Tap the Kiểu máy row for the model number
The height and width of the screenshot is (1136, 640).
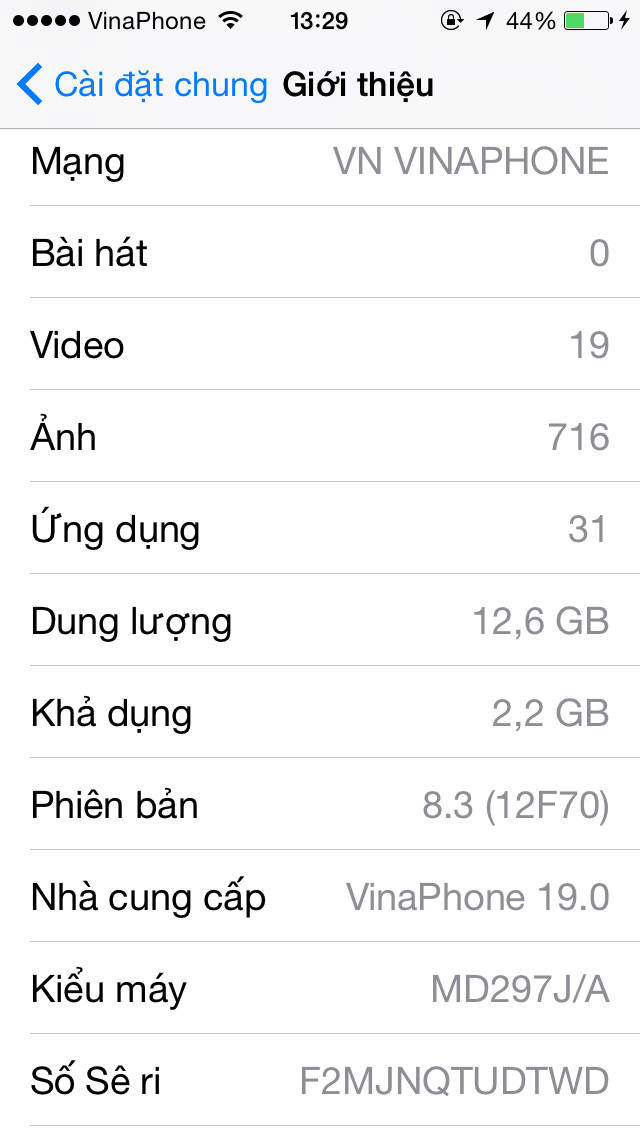coord(320,989)
